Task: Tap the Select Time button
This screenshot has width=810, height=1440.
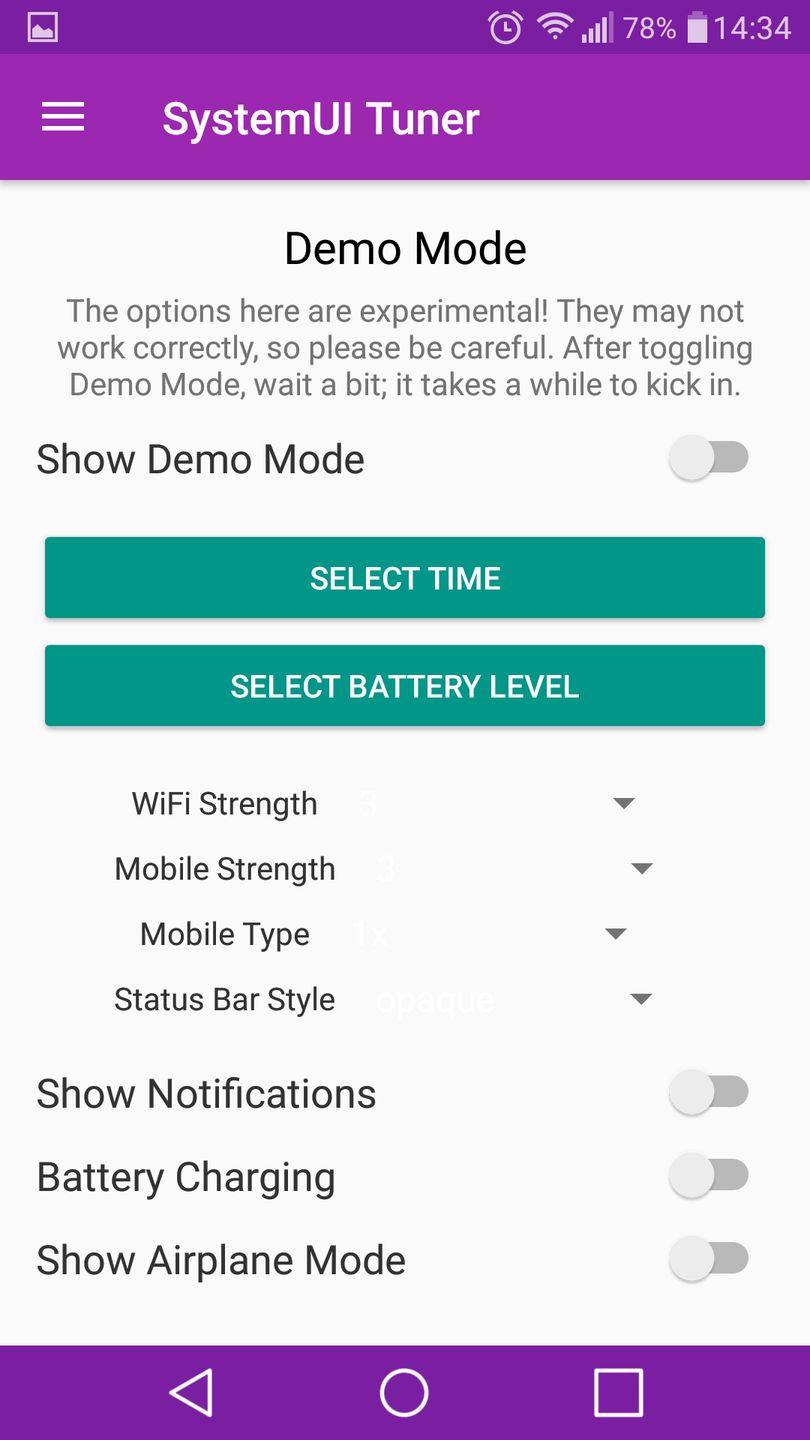Action: [x=405, y=578]
